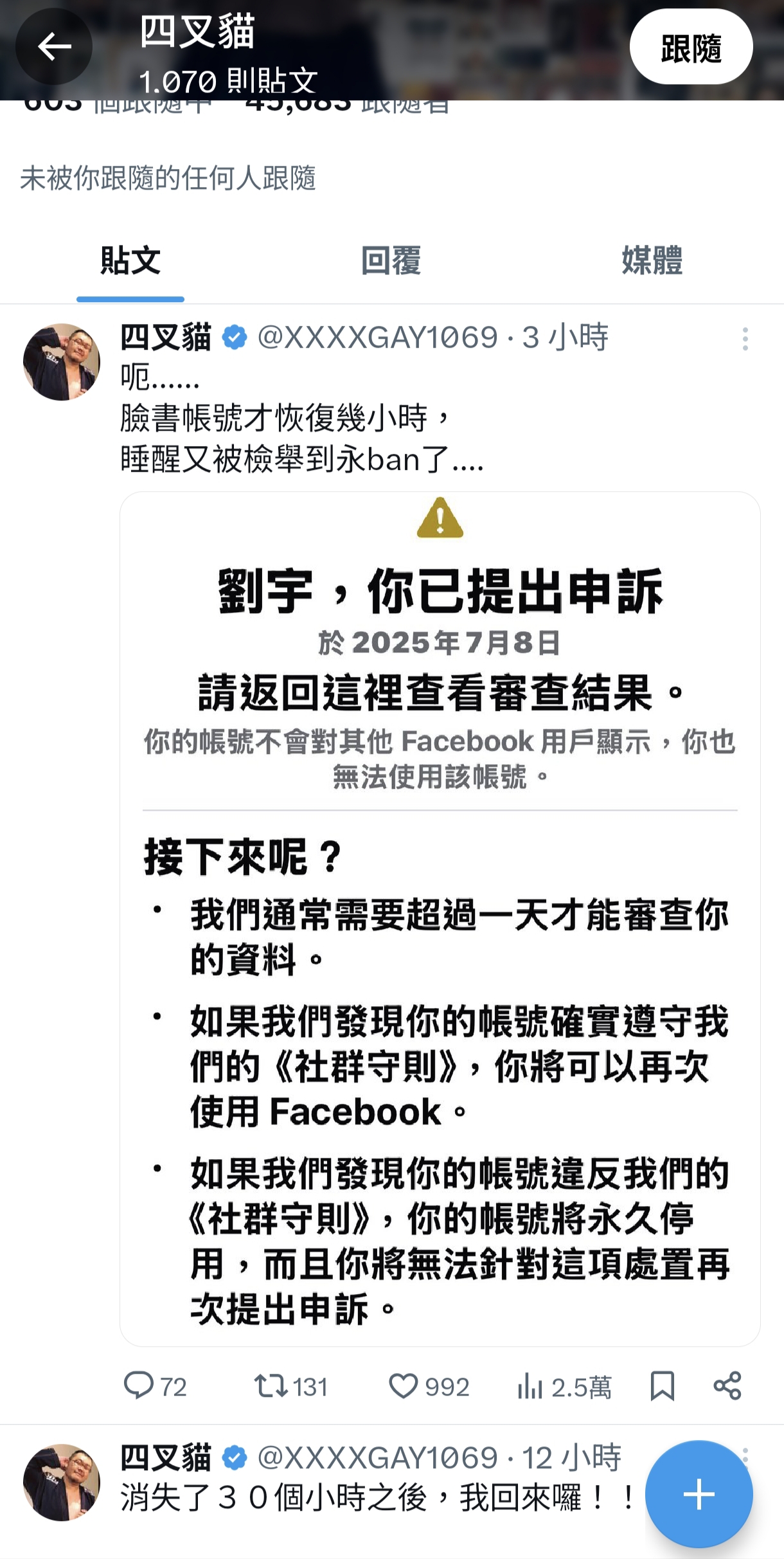Open the post 消失了30個小時之後
Viewport: 784px width, 1559px height.
pos(378,1499)
